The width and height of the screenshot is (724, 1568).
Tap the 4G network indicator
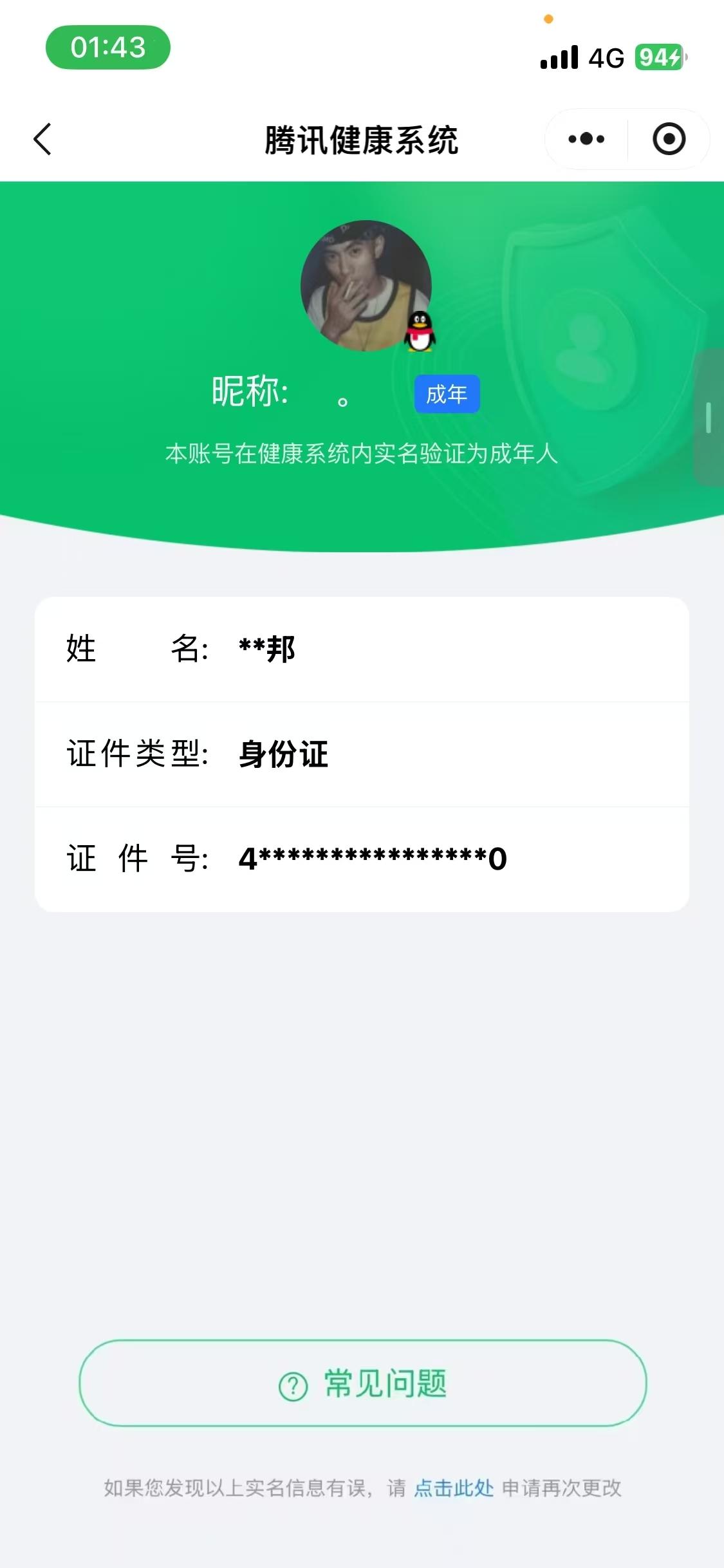pos(604,58)
